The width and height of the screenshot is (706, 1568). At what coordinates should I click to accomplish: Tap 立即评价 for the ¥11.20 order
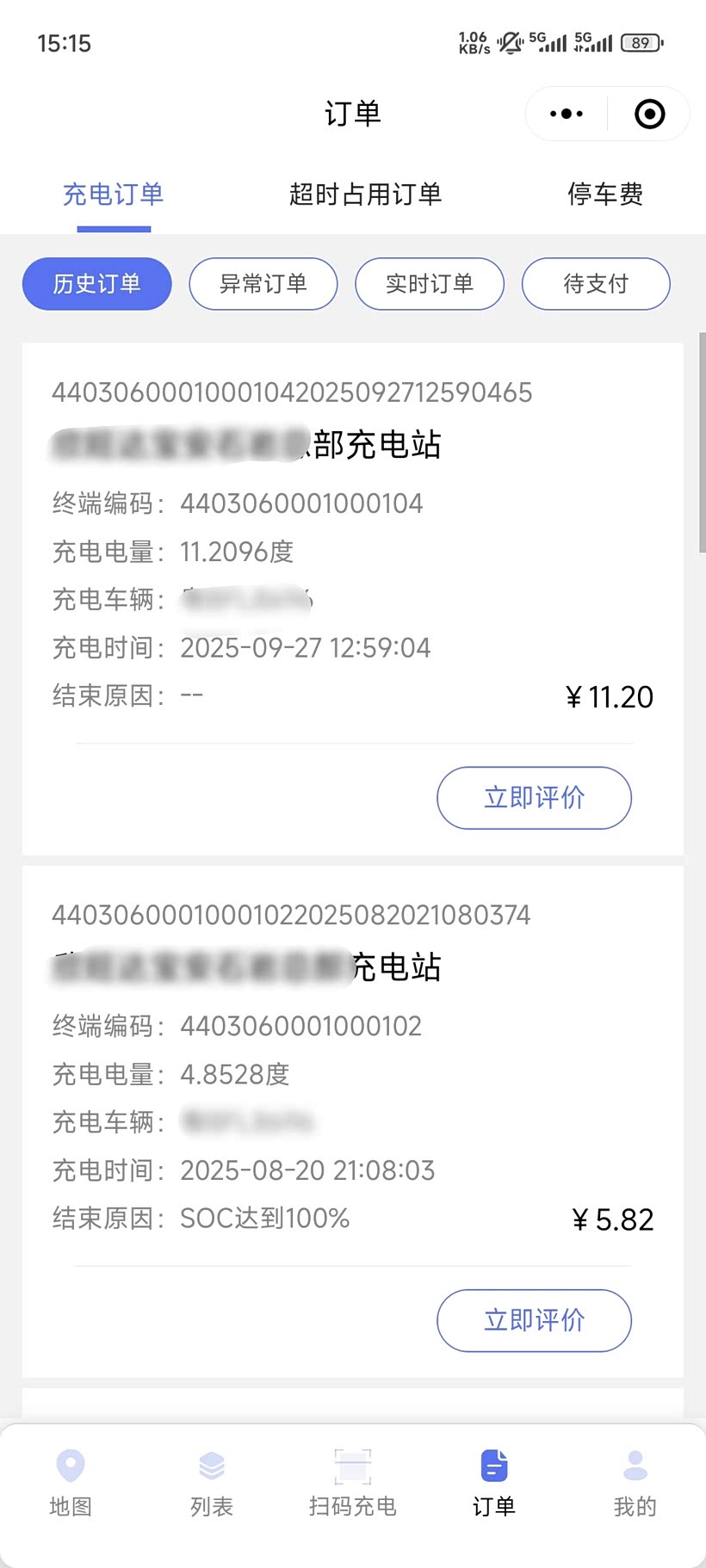534,798
